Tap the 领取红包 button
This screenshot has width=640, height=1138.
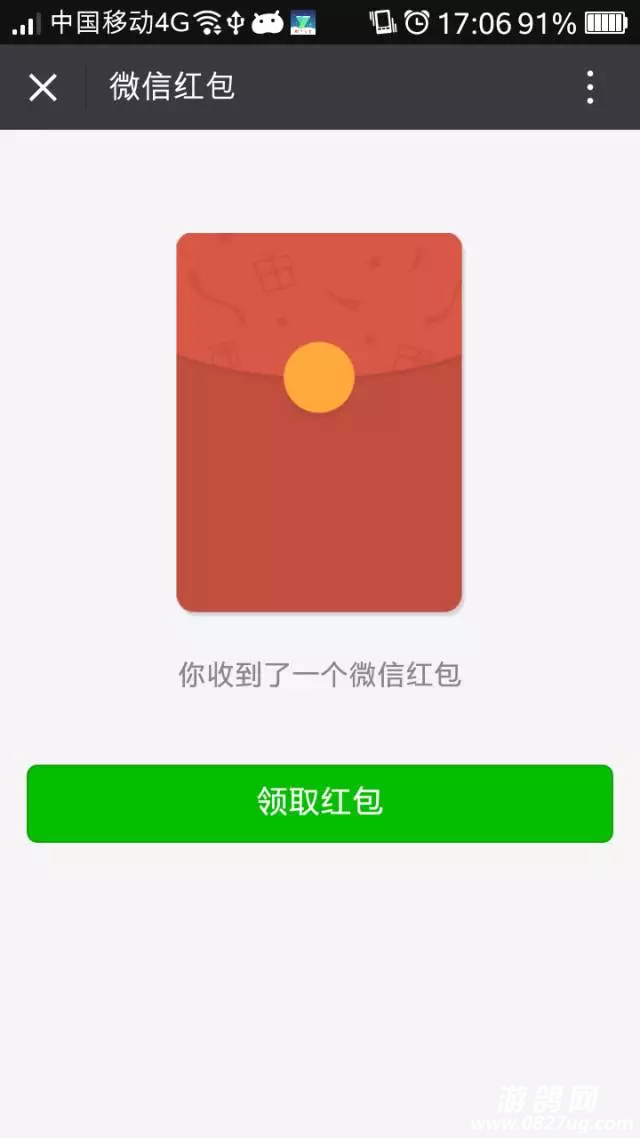click(x=320, y=803)
